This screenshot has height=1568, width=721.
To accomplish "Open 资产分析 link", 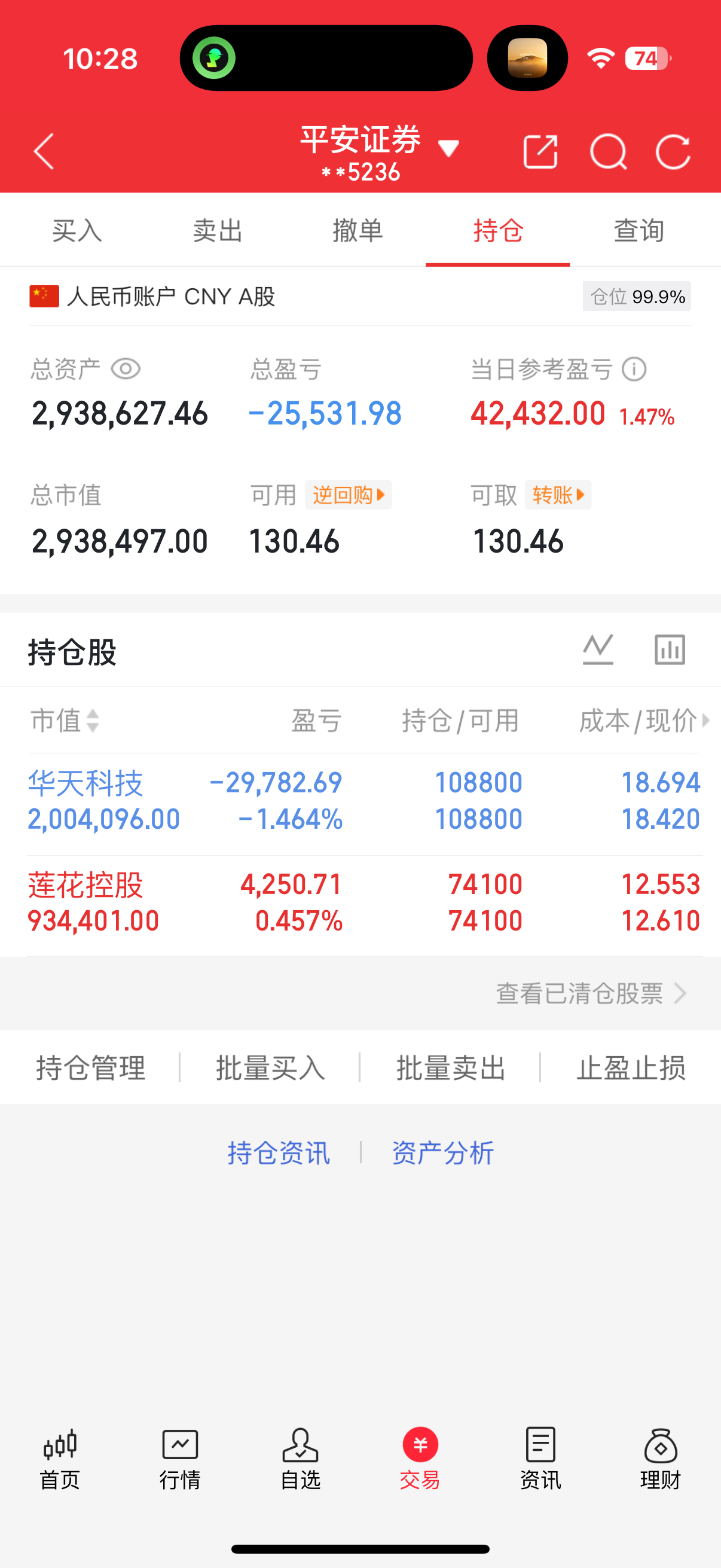I will (442, 1153).
